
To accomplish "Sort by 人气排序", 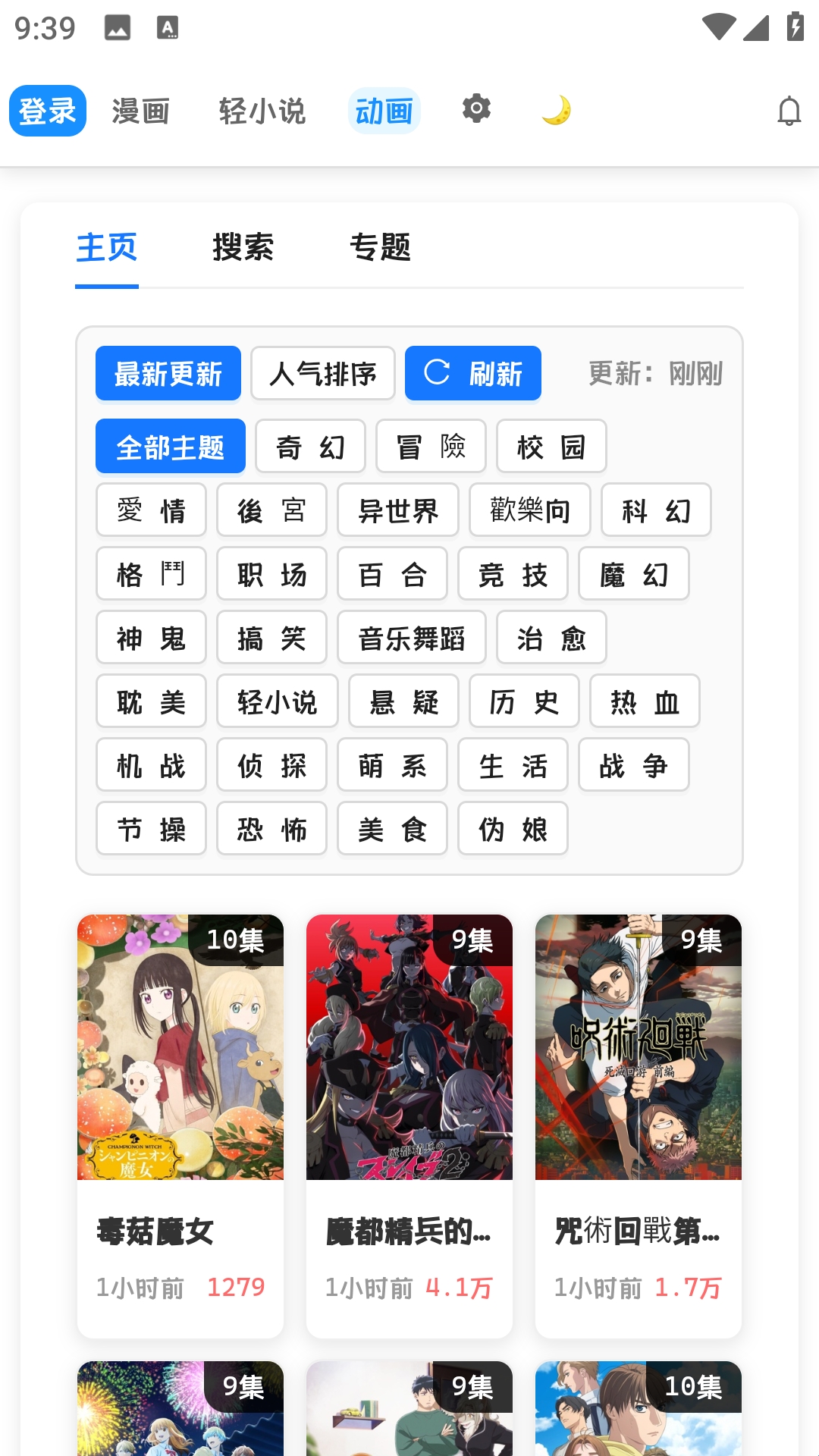I will pos(323,373).
